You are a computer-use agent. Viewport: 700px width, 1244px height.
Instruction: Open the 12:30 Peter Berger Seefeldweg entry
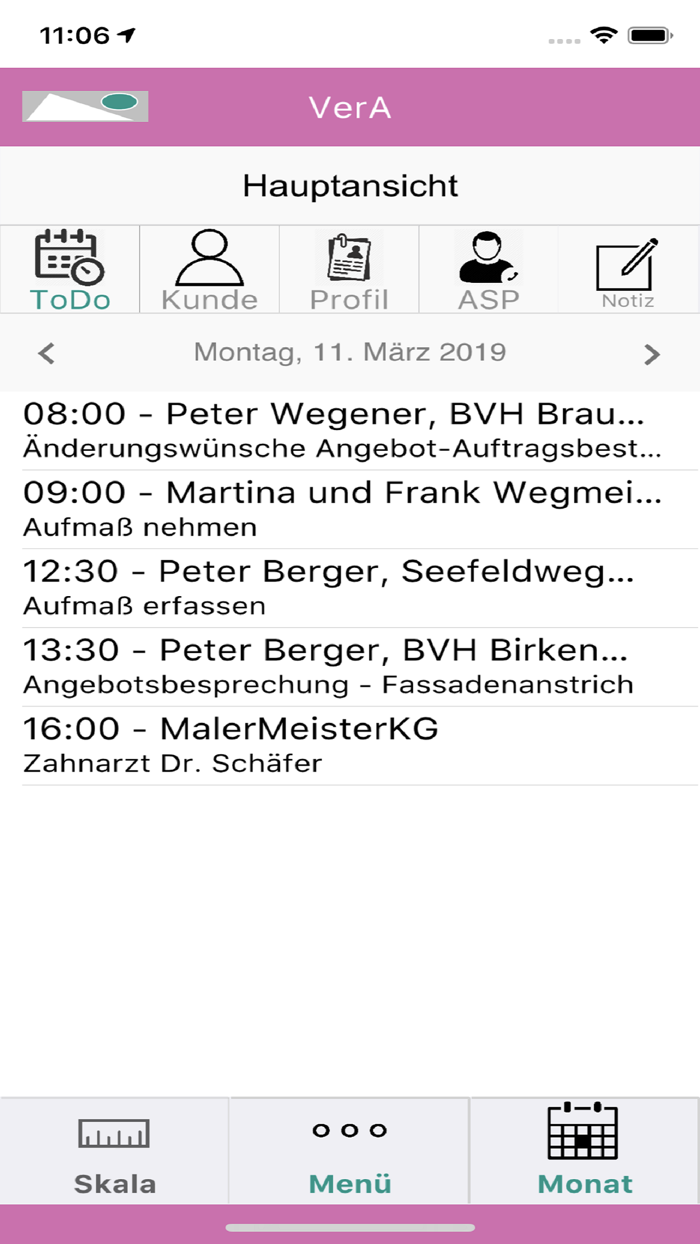[x=350, y=589]
